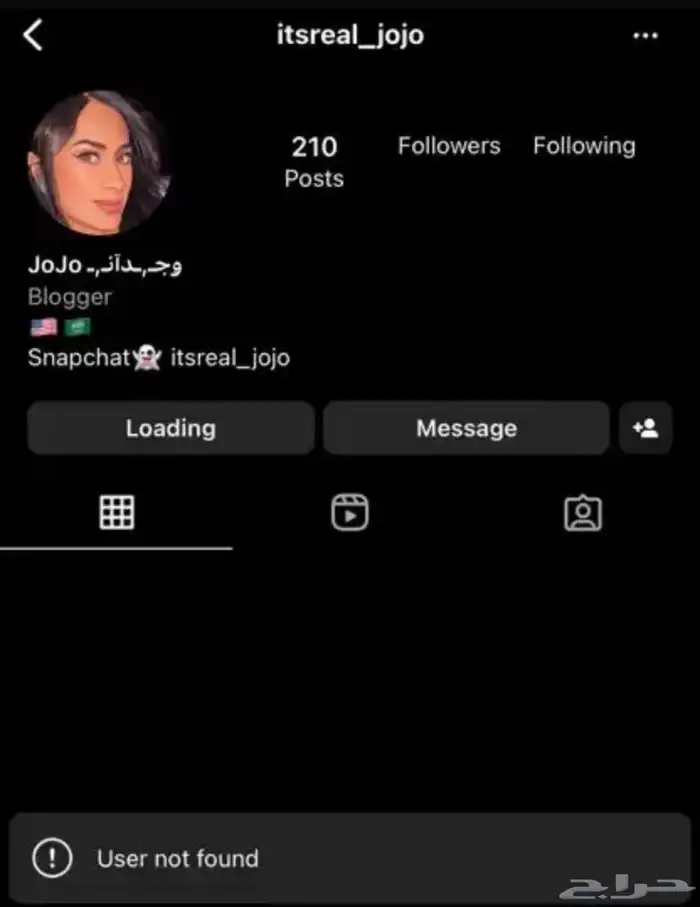Switch to the tagged photos tab

click(x=582, y=512)
